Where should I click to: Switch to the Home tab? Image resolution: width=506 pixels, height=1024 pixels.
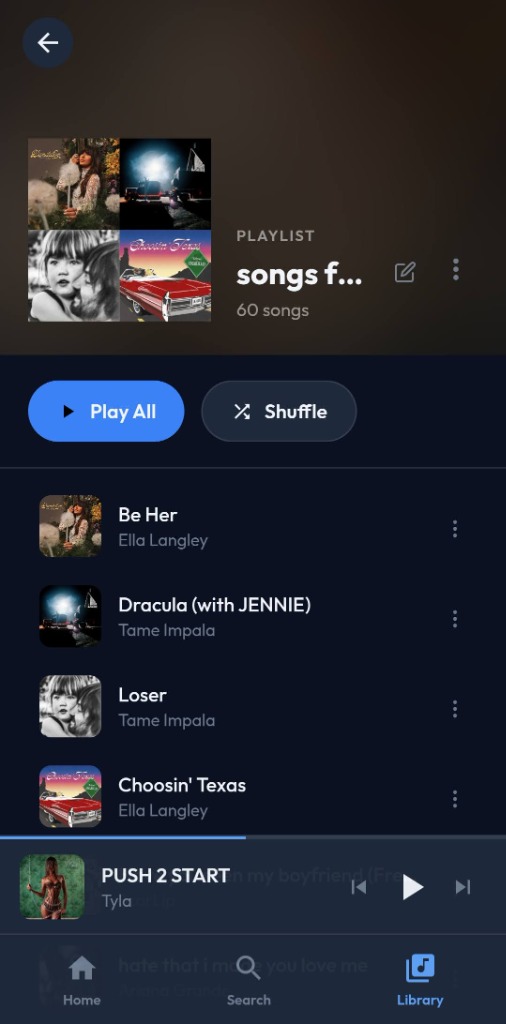(82, 980)
